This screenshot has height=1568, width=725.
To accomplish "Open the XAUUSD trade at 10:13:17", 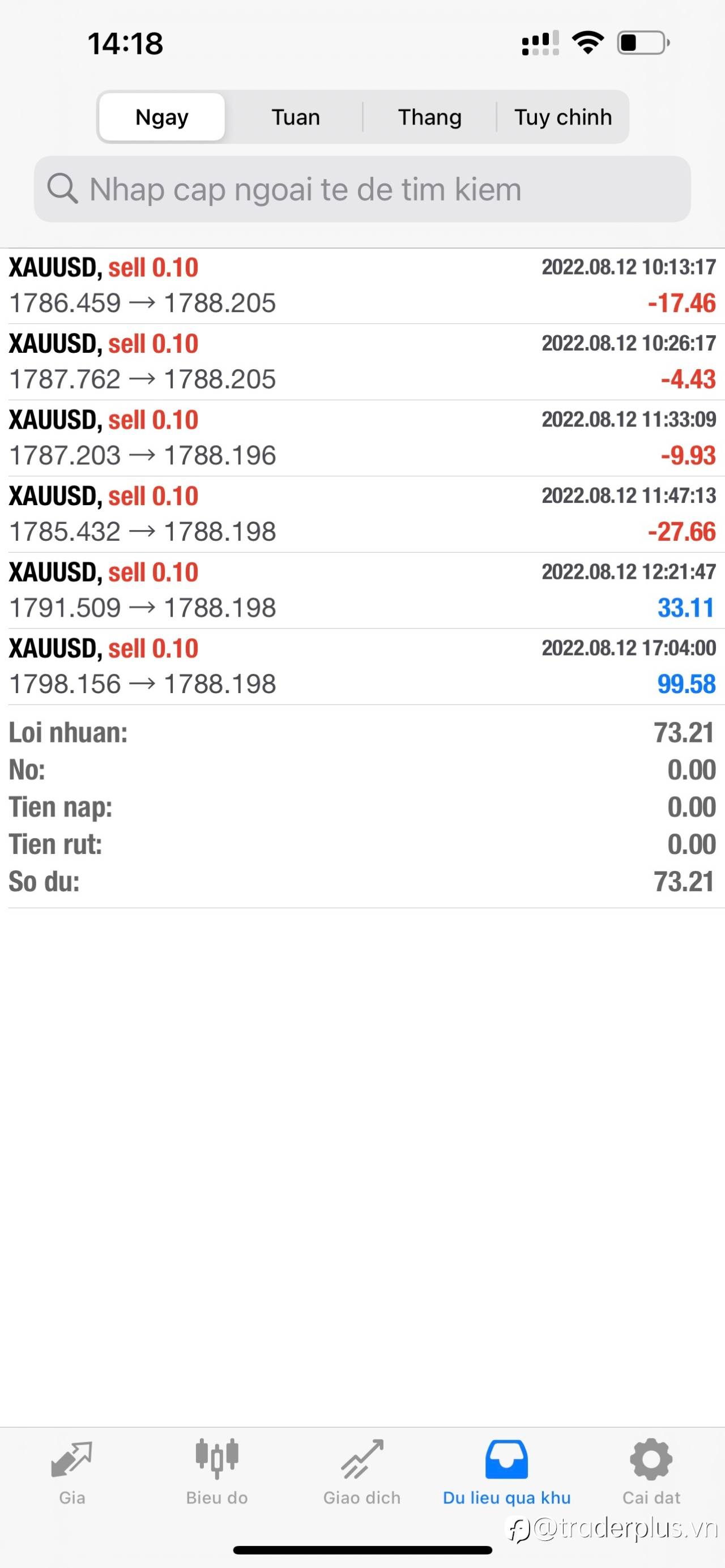I will point(362,285).
